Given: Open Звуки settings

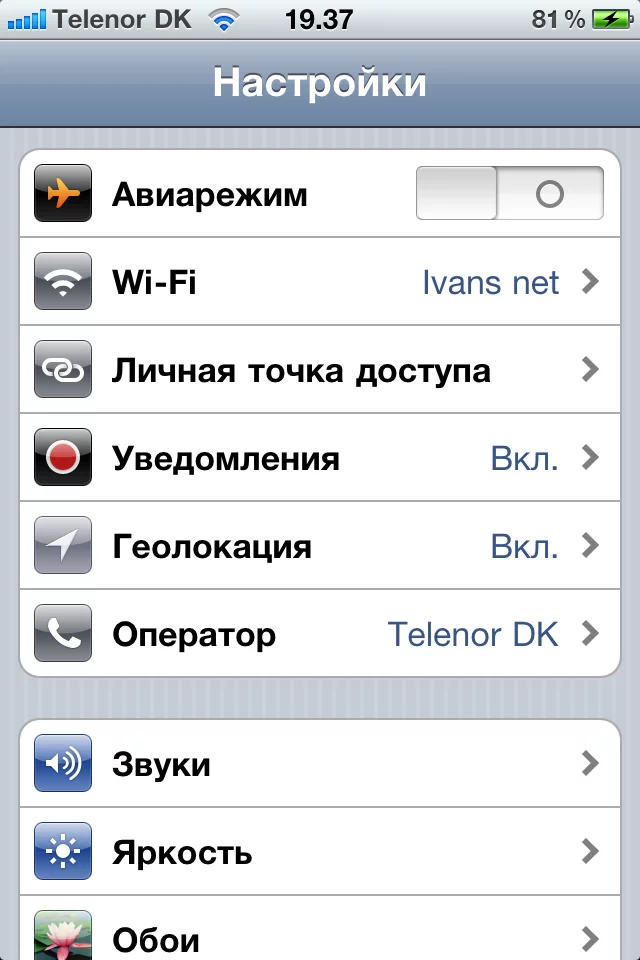Looking at the screenshot, I should 320,765.
